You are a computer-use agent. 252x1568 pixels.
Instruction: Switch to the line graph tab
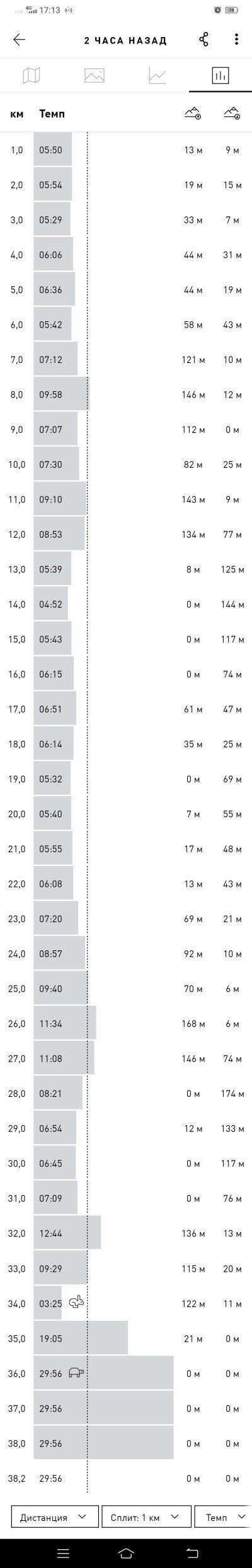click(157, 75)
